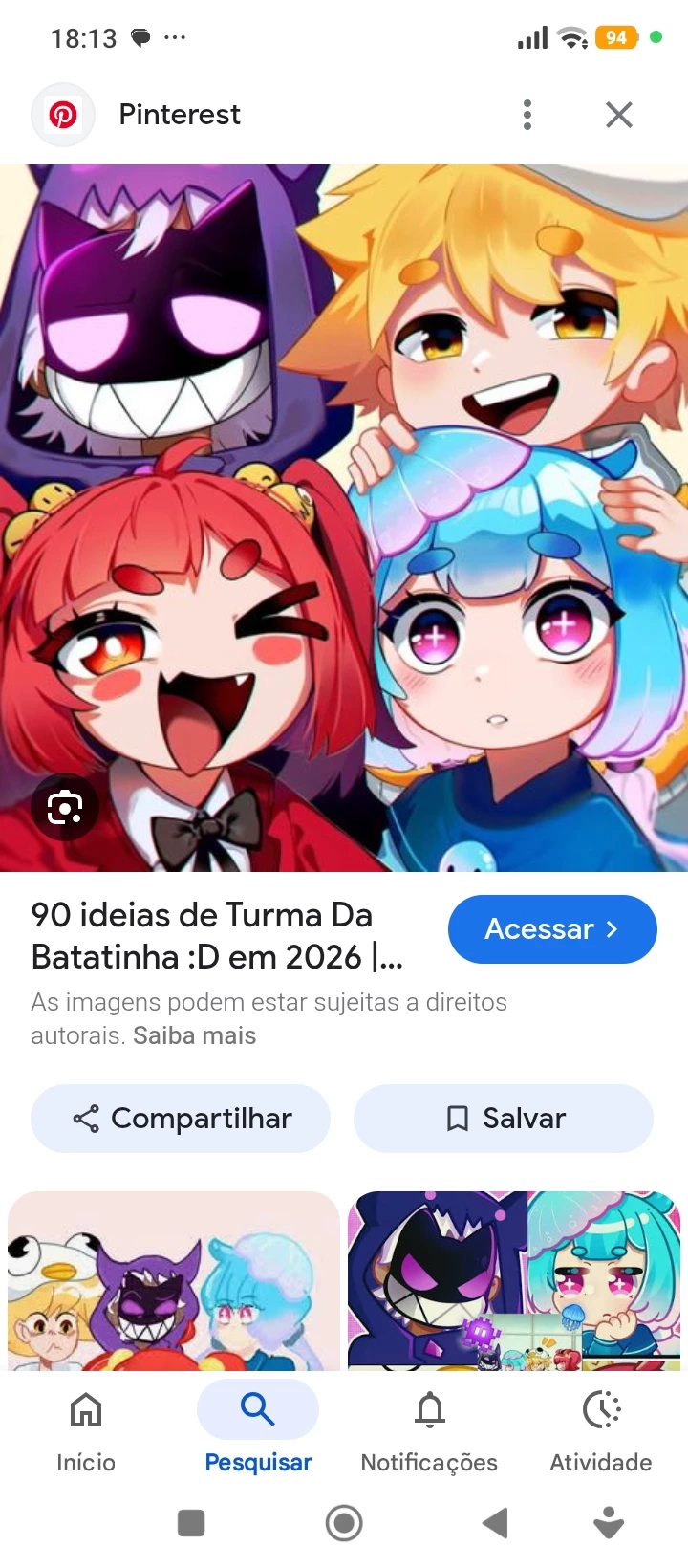Save the image with Salvar

(x=504, y=1118)
